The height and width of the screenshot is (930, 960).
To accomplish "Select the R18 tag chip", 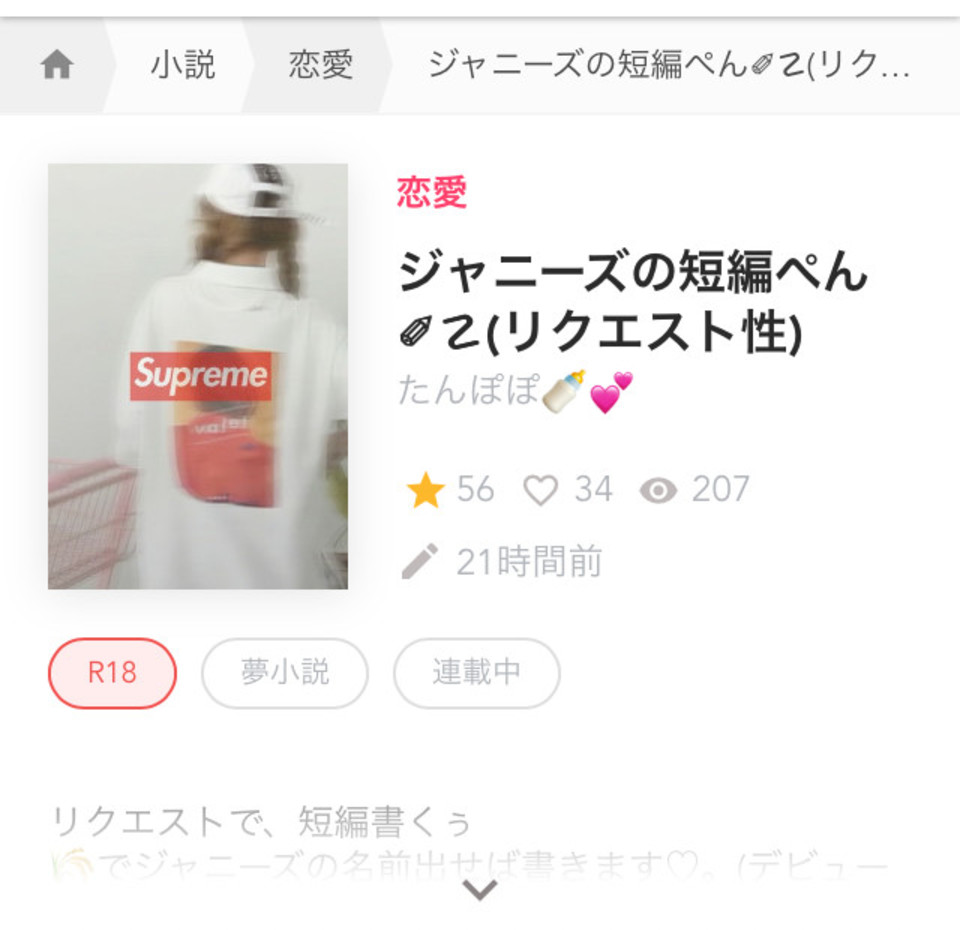I will [112, 673].
